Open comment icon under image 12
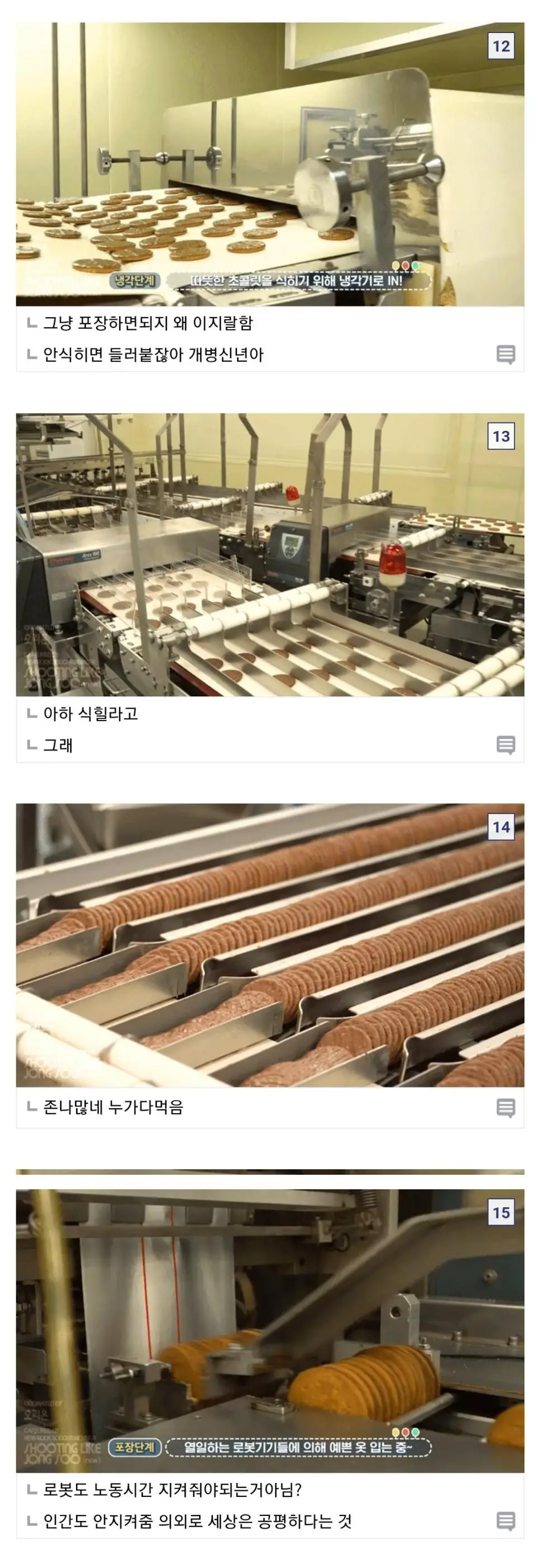The image size is (540, 1568). point(505,354)
